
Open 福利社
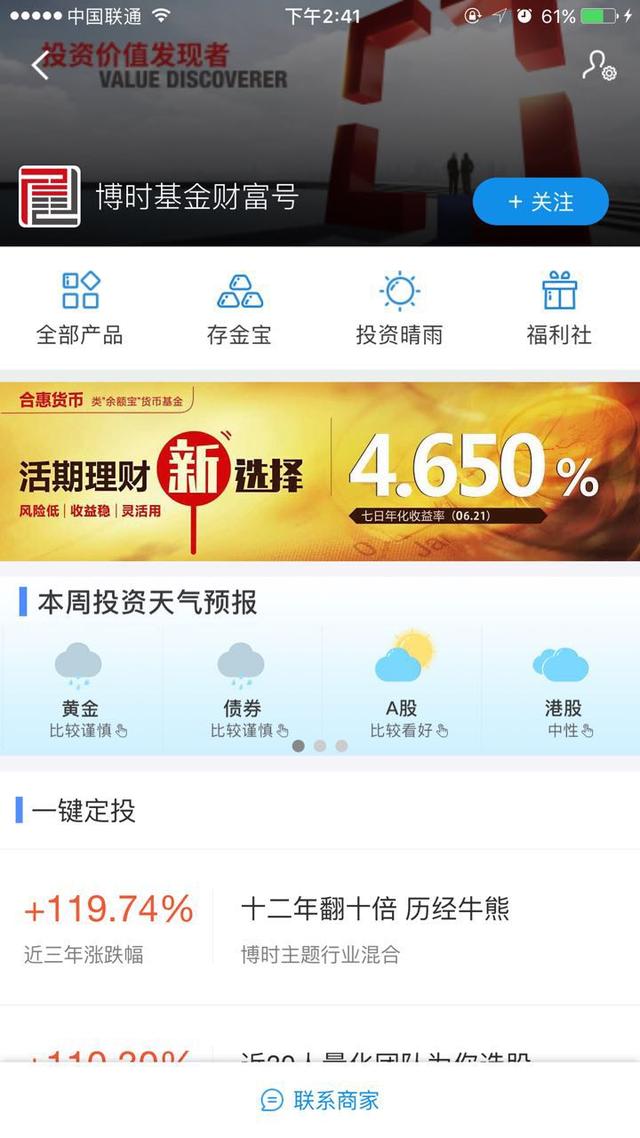[559, 308]
